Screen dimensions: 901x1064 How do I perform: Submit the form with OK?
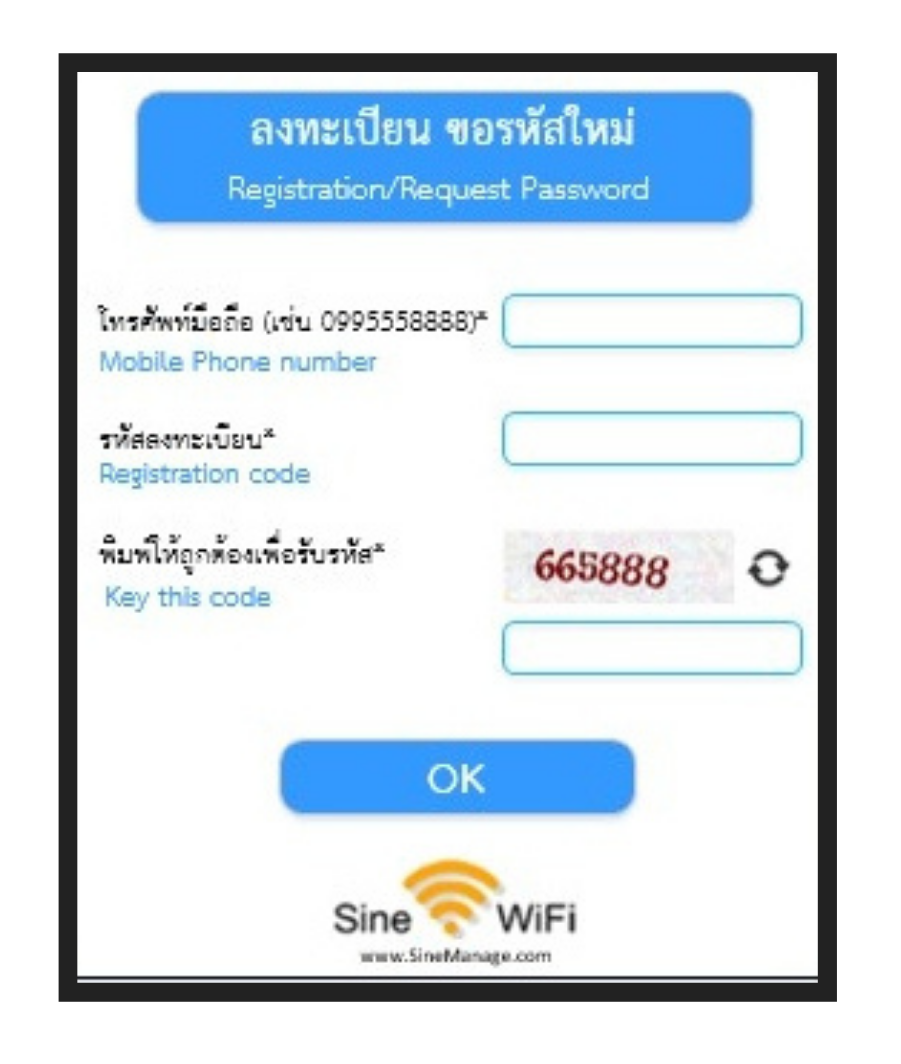457,777
